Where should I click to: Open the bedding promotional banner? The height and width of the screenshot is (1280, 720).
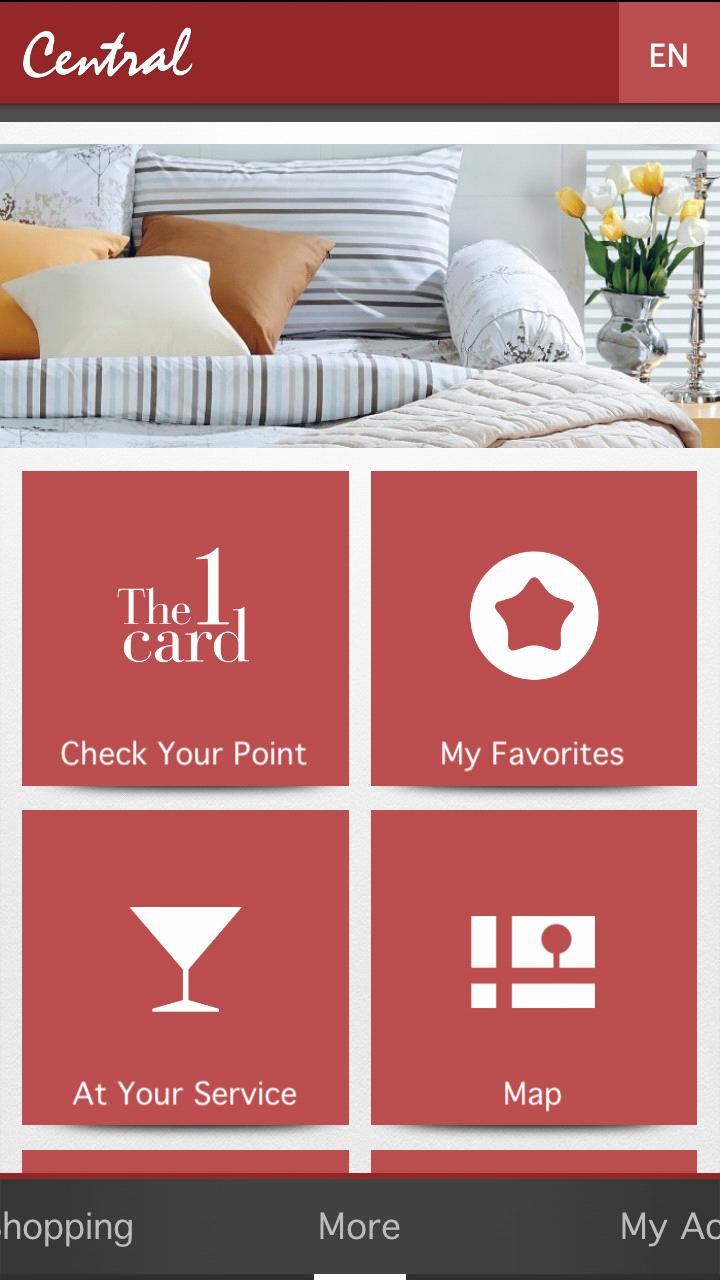[360, 296]
